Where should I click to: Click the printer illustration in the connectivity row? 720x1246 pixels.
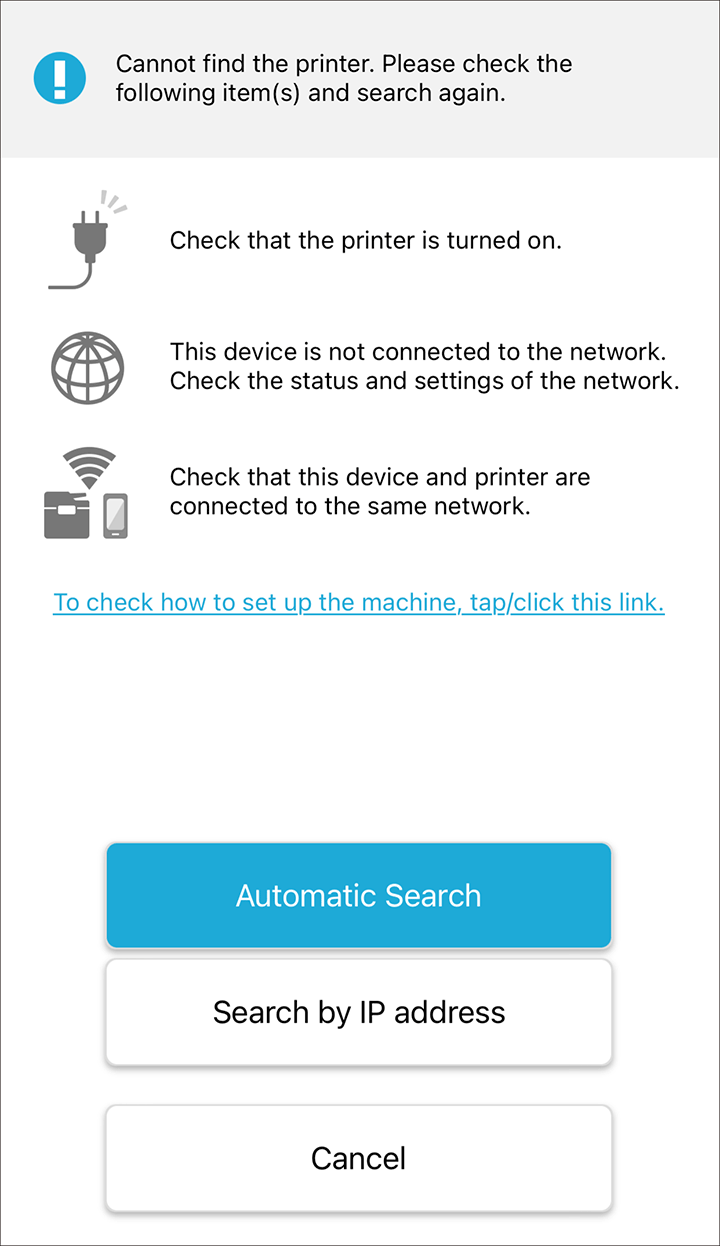(68, 508)
